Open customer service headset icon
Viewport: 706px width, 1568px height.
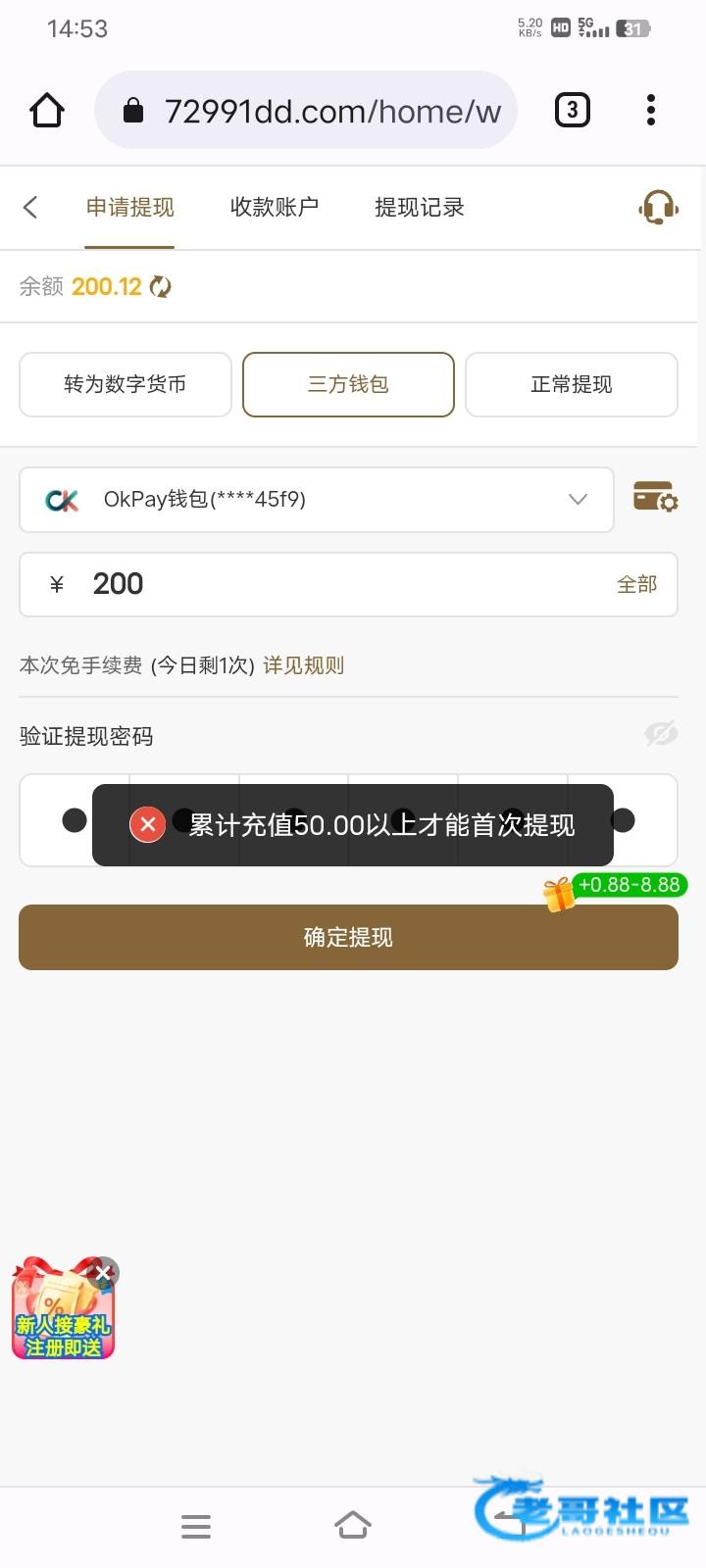(659, 207)
